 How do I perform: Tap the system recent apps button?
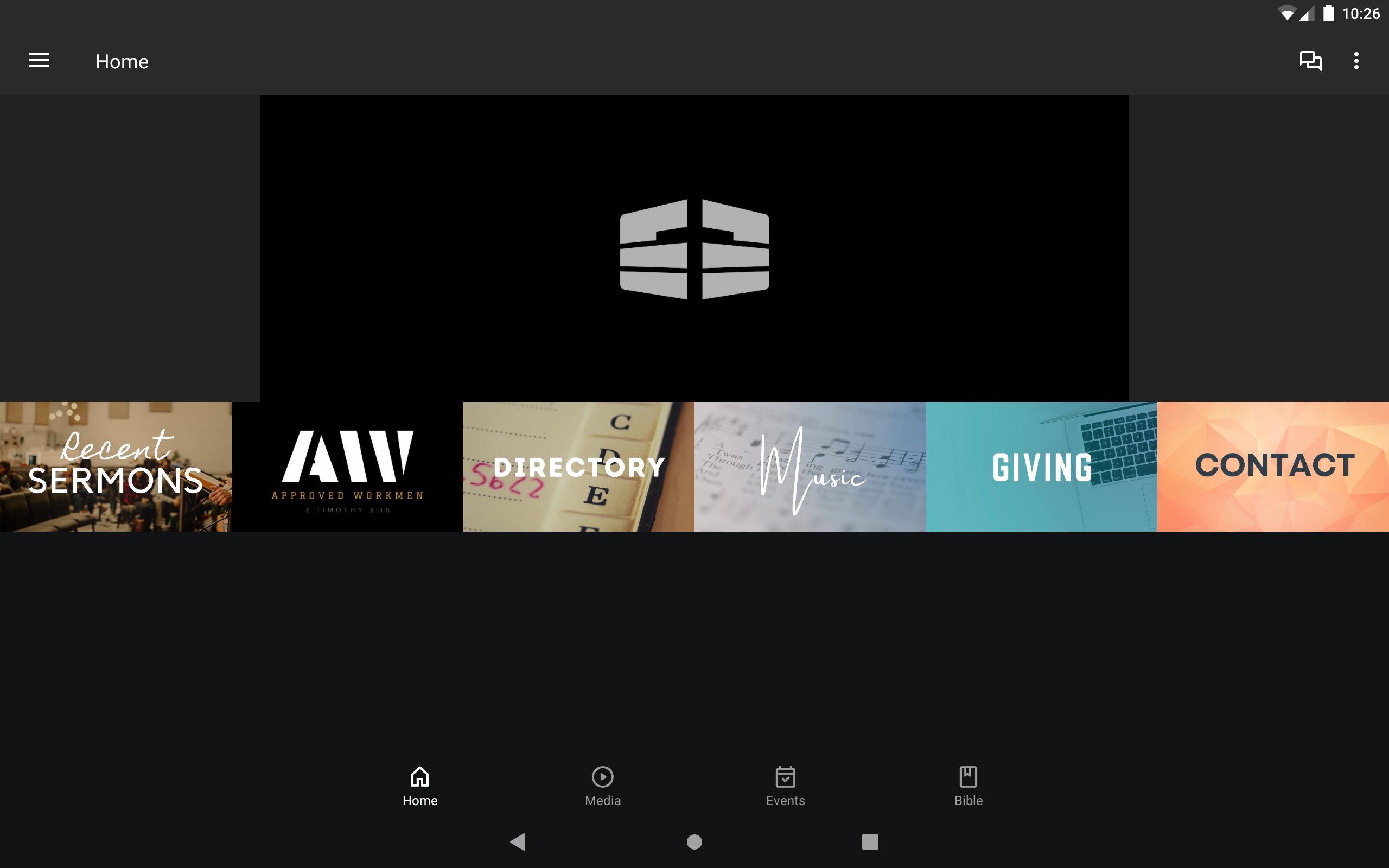click(x=870, y=841)
